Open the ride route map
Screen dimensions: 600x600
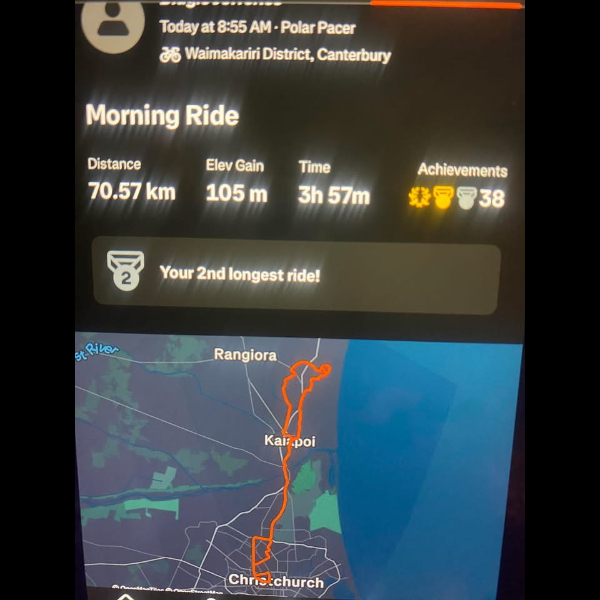click(x=300, y=460)
